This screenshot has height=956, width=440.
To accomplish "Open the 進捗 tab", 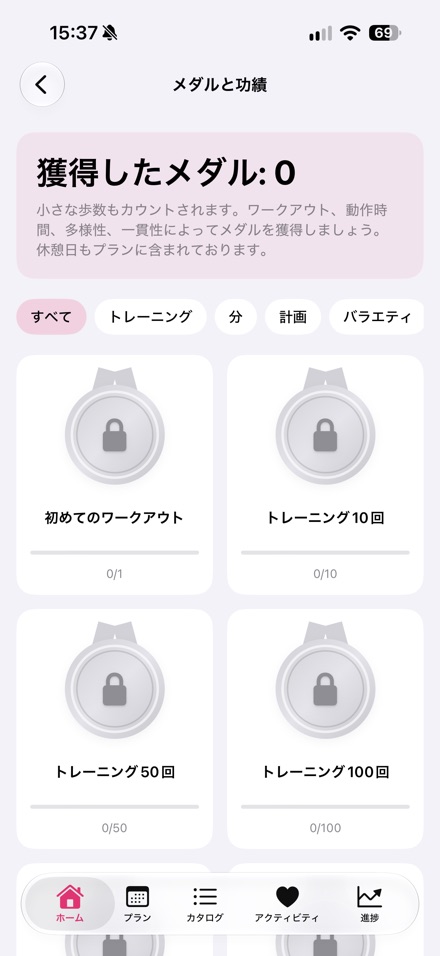I will coord(369,904).
